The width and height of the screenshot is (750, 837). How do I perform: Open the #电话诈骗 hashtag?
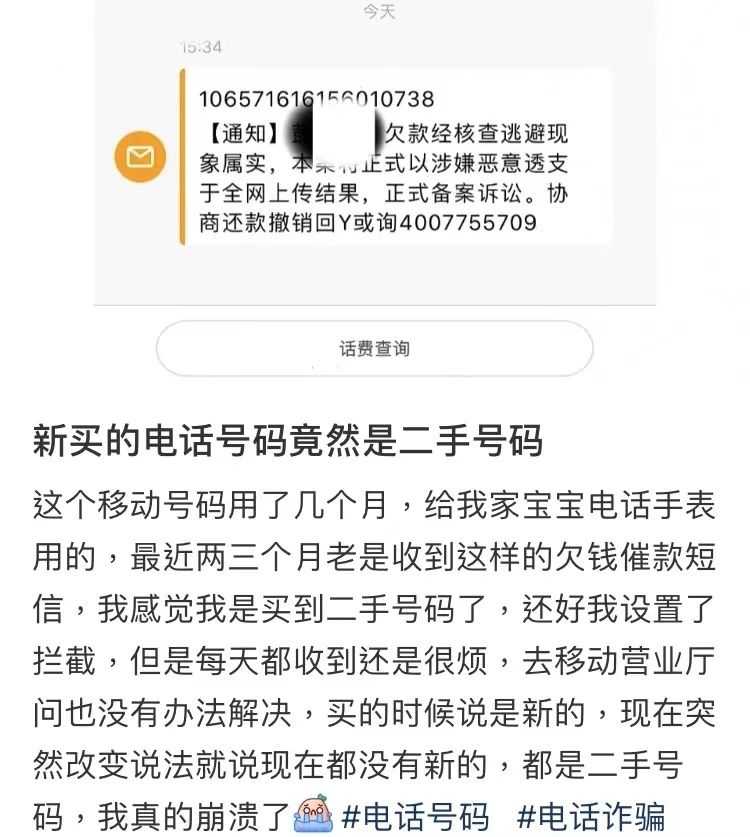pyautogui.click(x=590, y=816)
